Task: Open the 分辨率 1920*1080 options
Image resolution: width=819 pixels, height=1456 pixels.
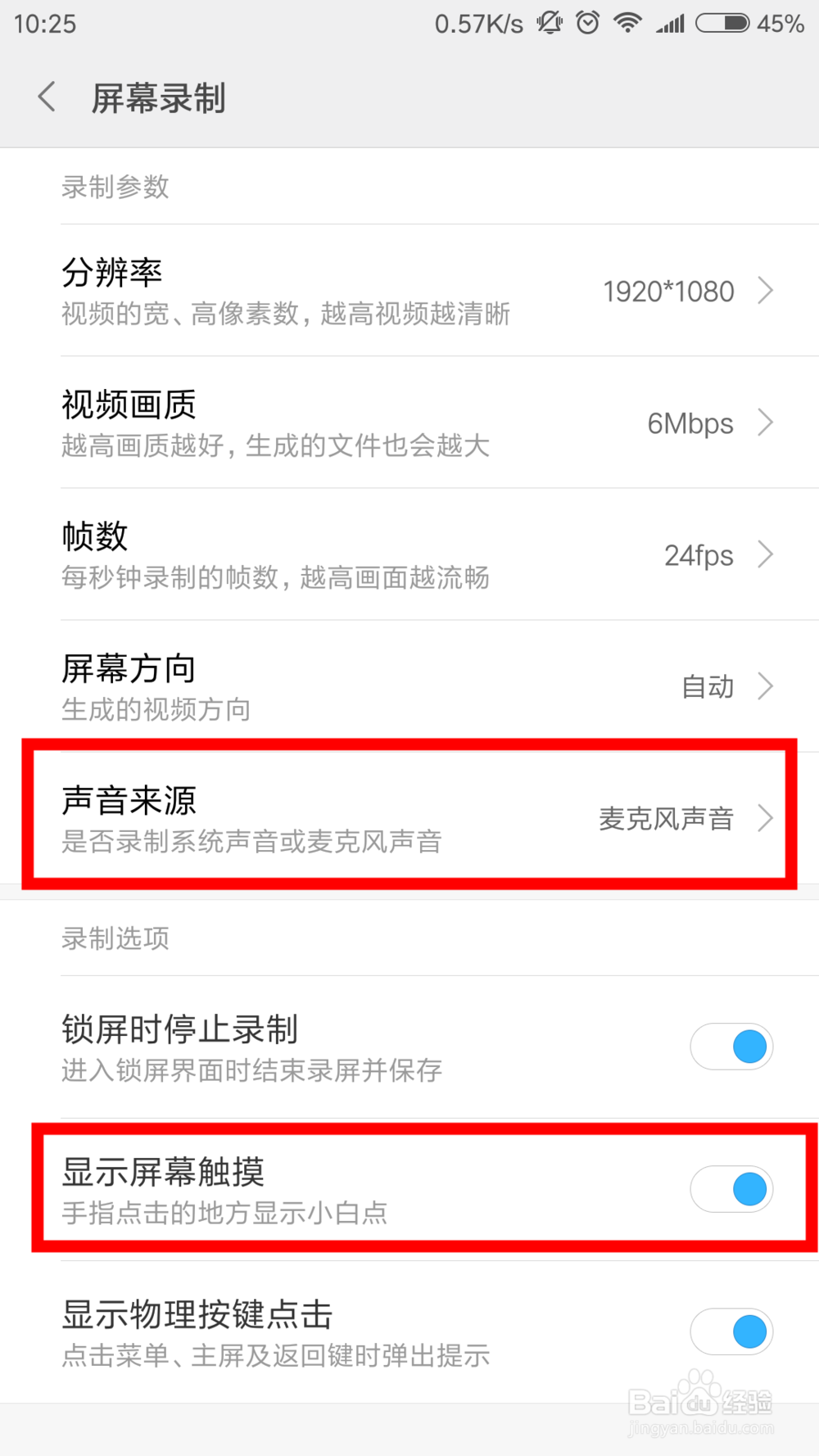Action: [409, 291]
